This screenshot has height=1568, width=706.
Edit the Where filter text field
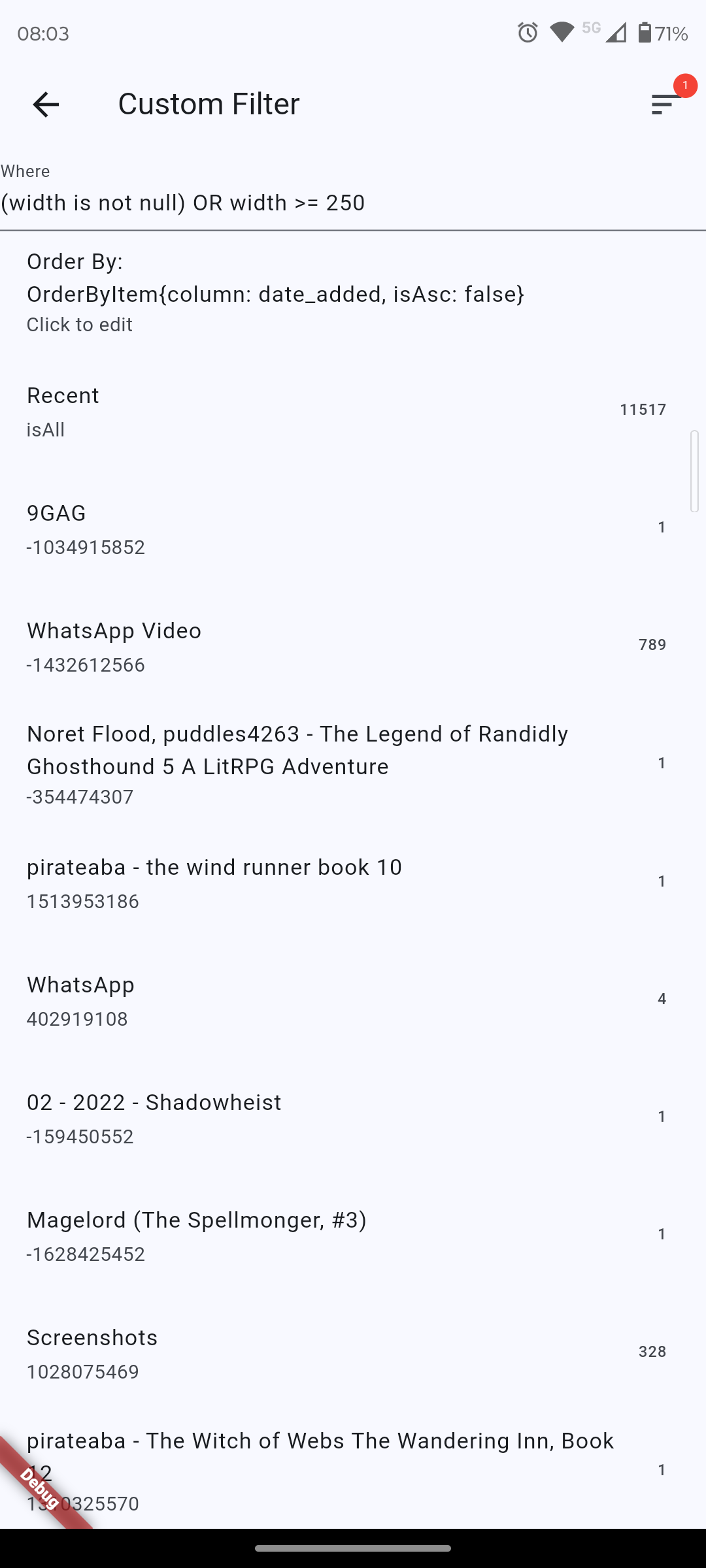click(353, 203)
